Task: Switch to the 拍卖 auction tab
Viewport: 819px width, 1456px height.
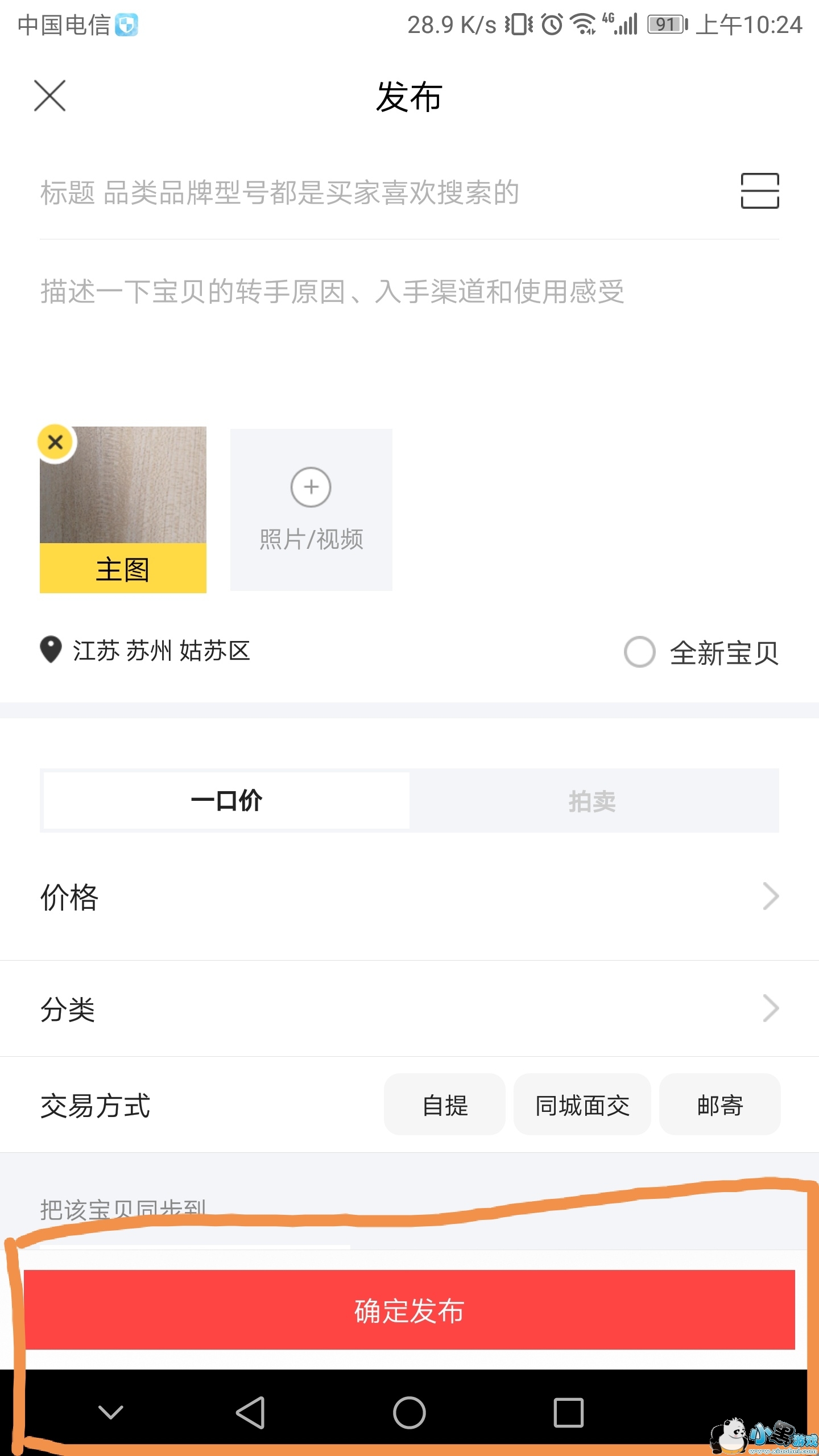Action: click(593, 801)
